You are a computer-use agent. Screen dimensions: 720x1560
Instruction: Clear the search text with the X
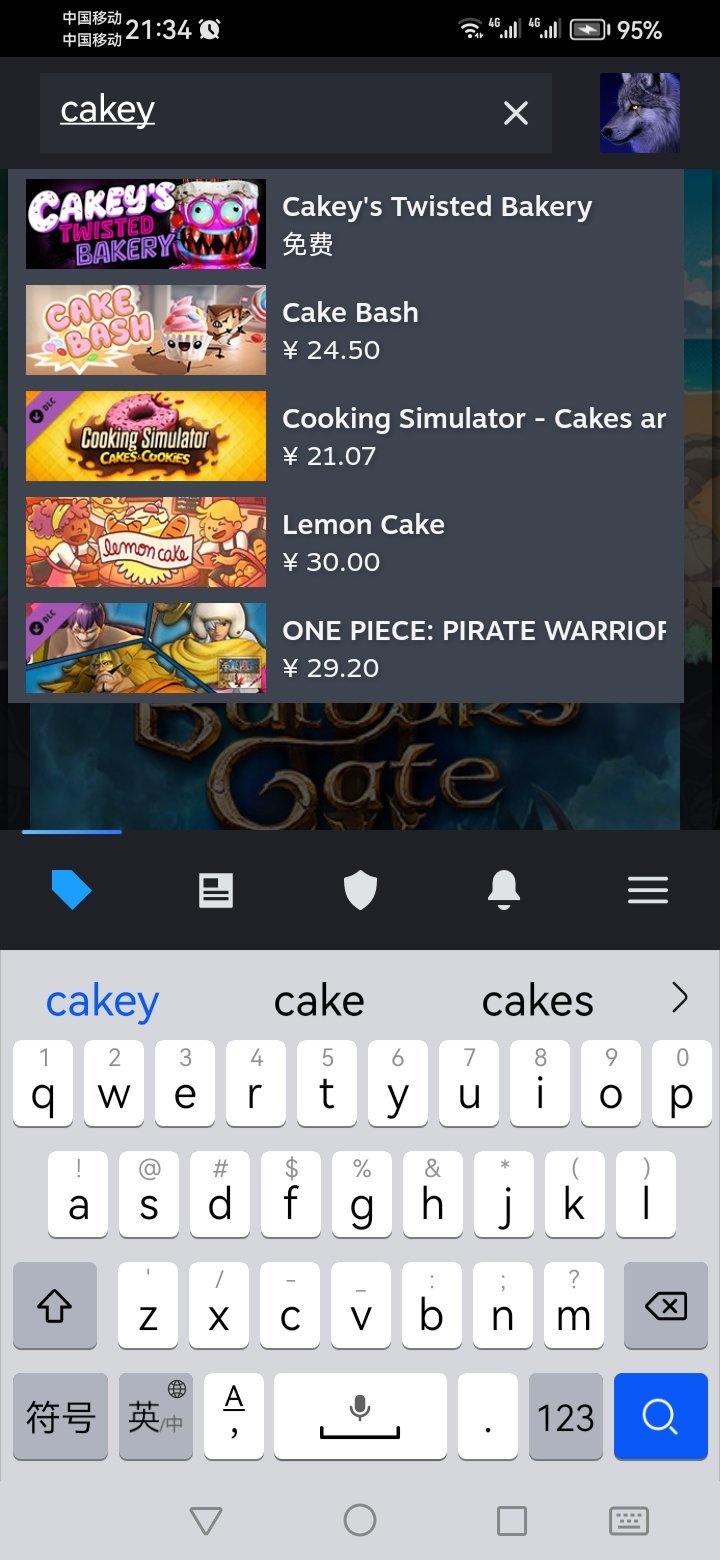[x=515, y=113]
